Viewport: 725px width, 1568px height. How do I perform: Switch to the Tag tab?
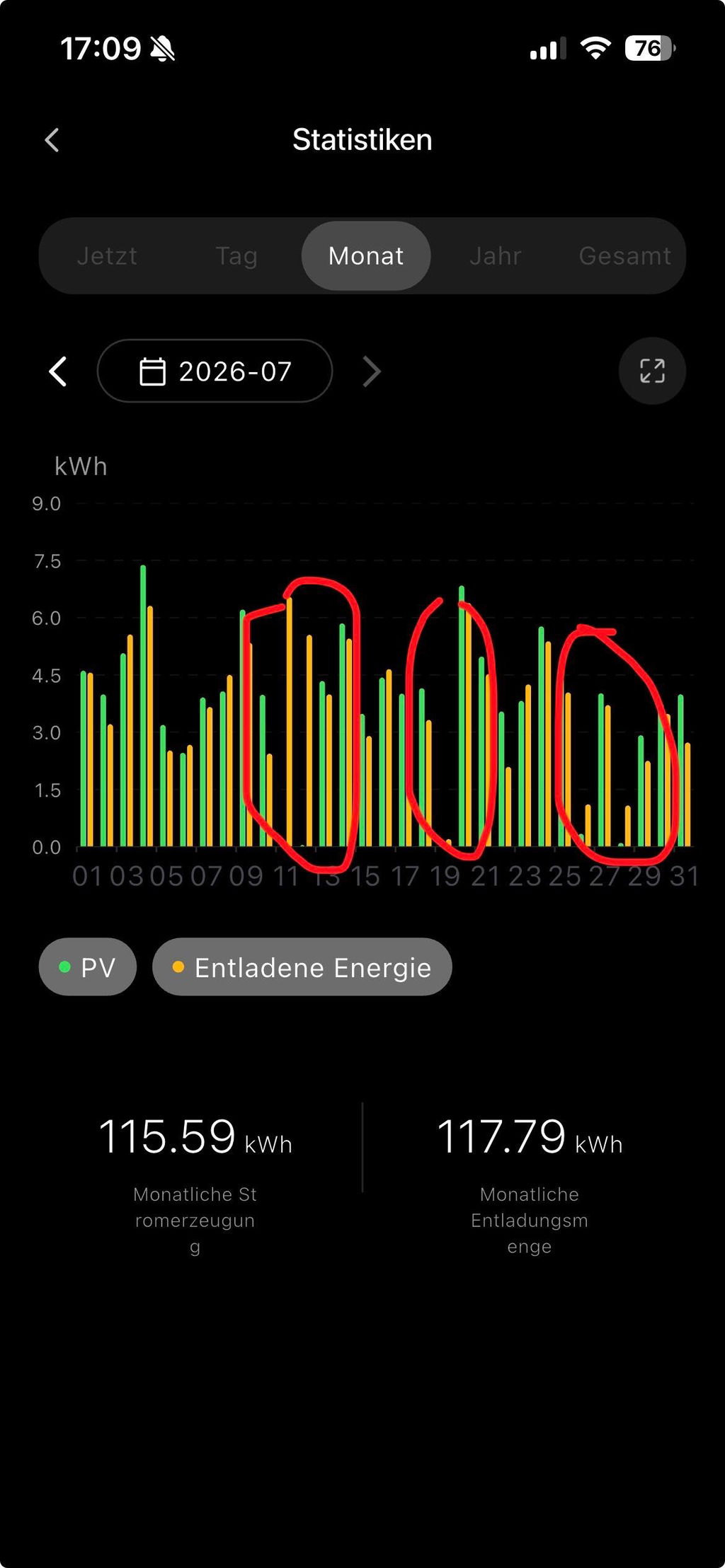point(236,256)
